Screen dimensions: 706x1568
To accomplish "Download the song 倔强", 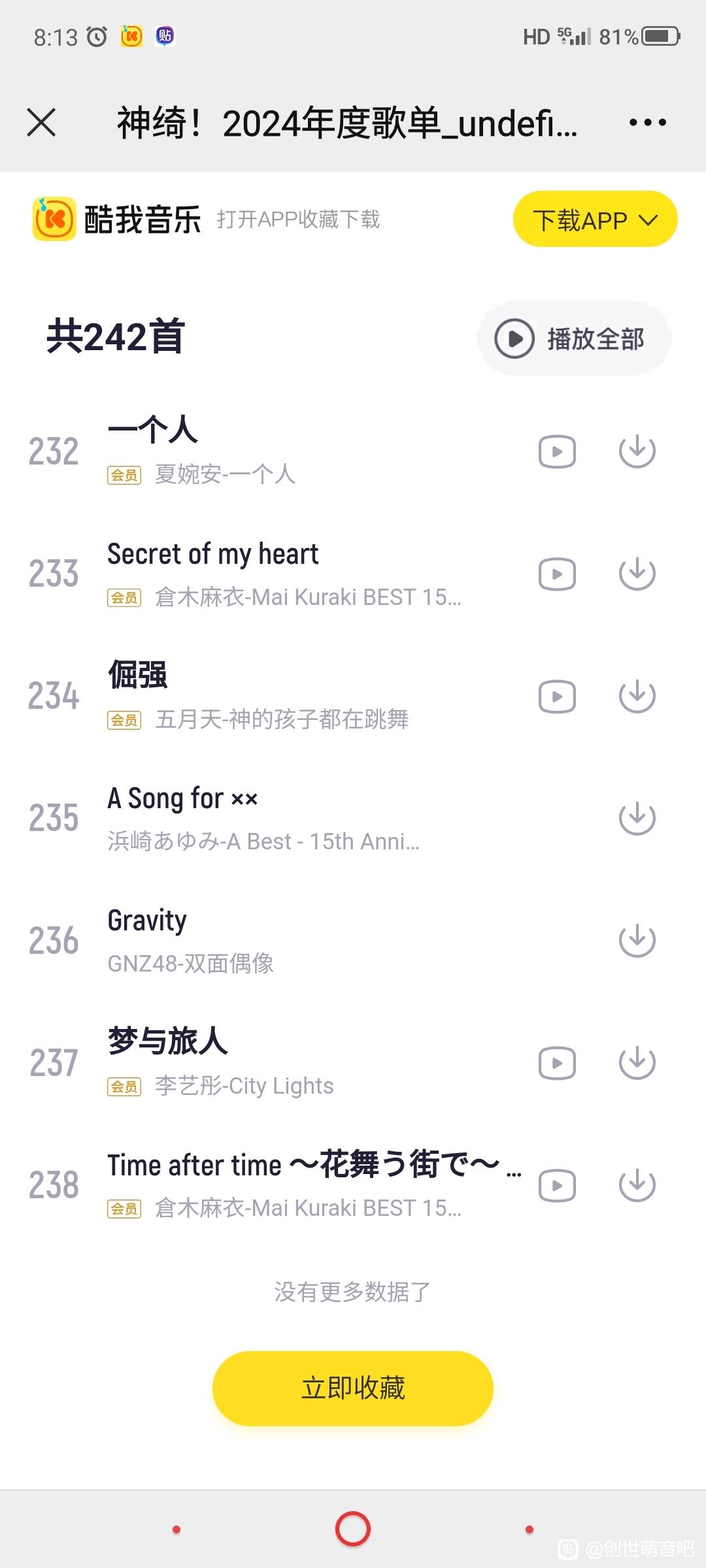I will pyautogui.click(x=637, y=696).
